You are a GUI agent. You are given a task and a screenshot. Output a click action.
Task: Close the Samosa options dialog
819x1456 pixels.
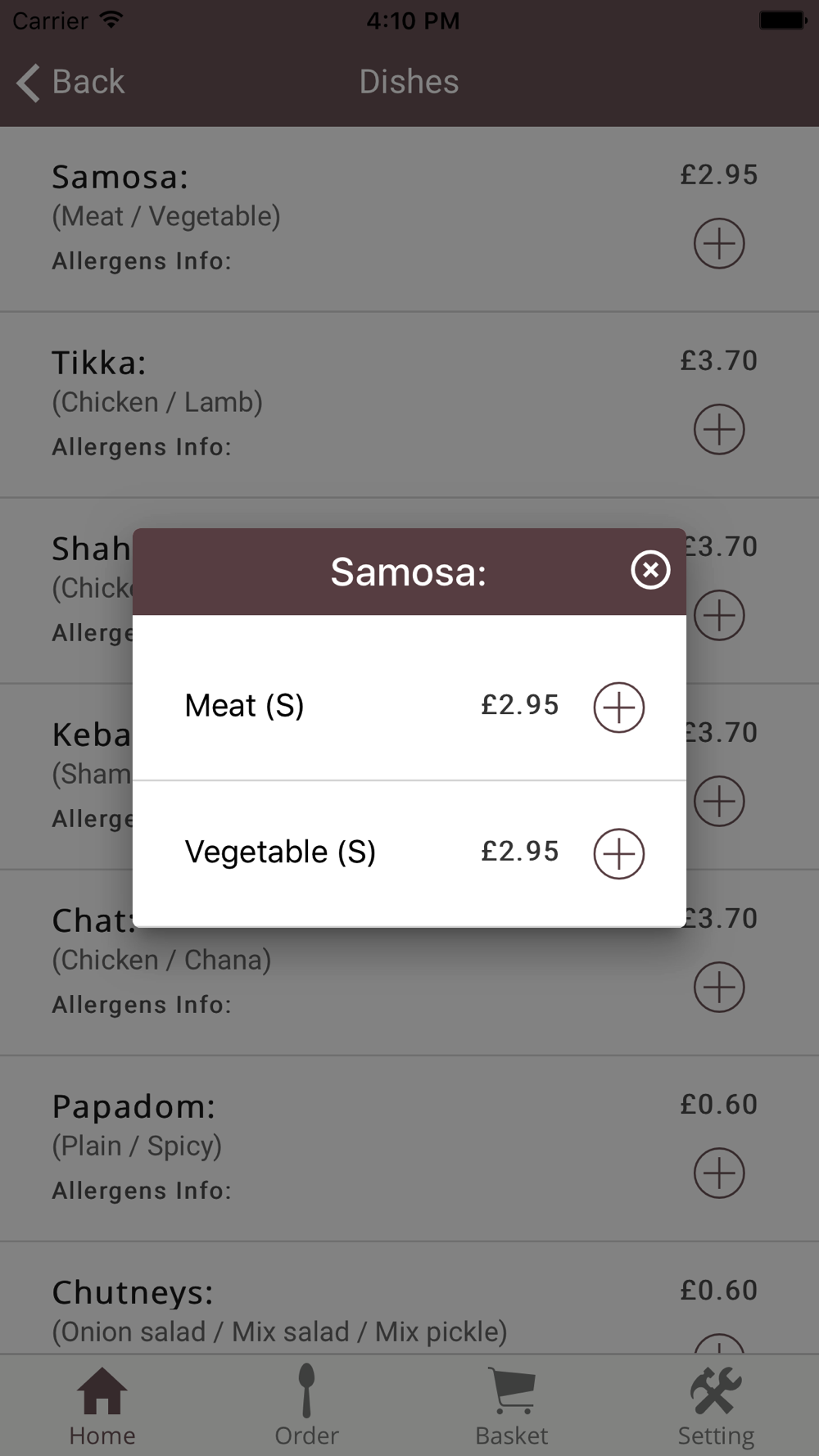pyautogui.click(x=650, y=570)
